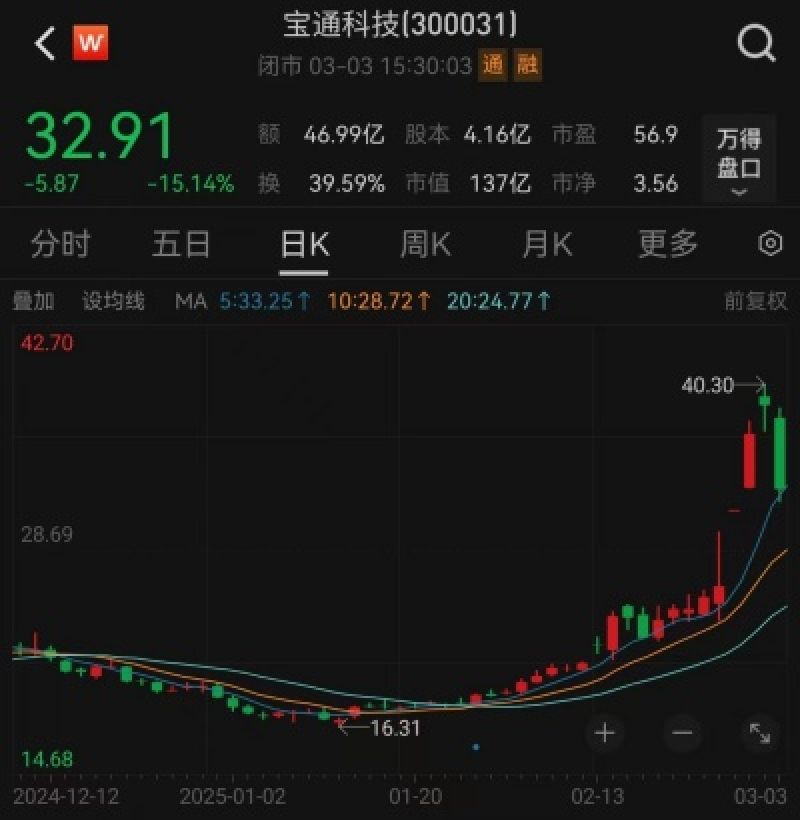Image resolution: width=800 pixels, height=820 pixels.
Task: Change the 前复权 price adjustment mode
Action: [755, 301]
